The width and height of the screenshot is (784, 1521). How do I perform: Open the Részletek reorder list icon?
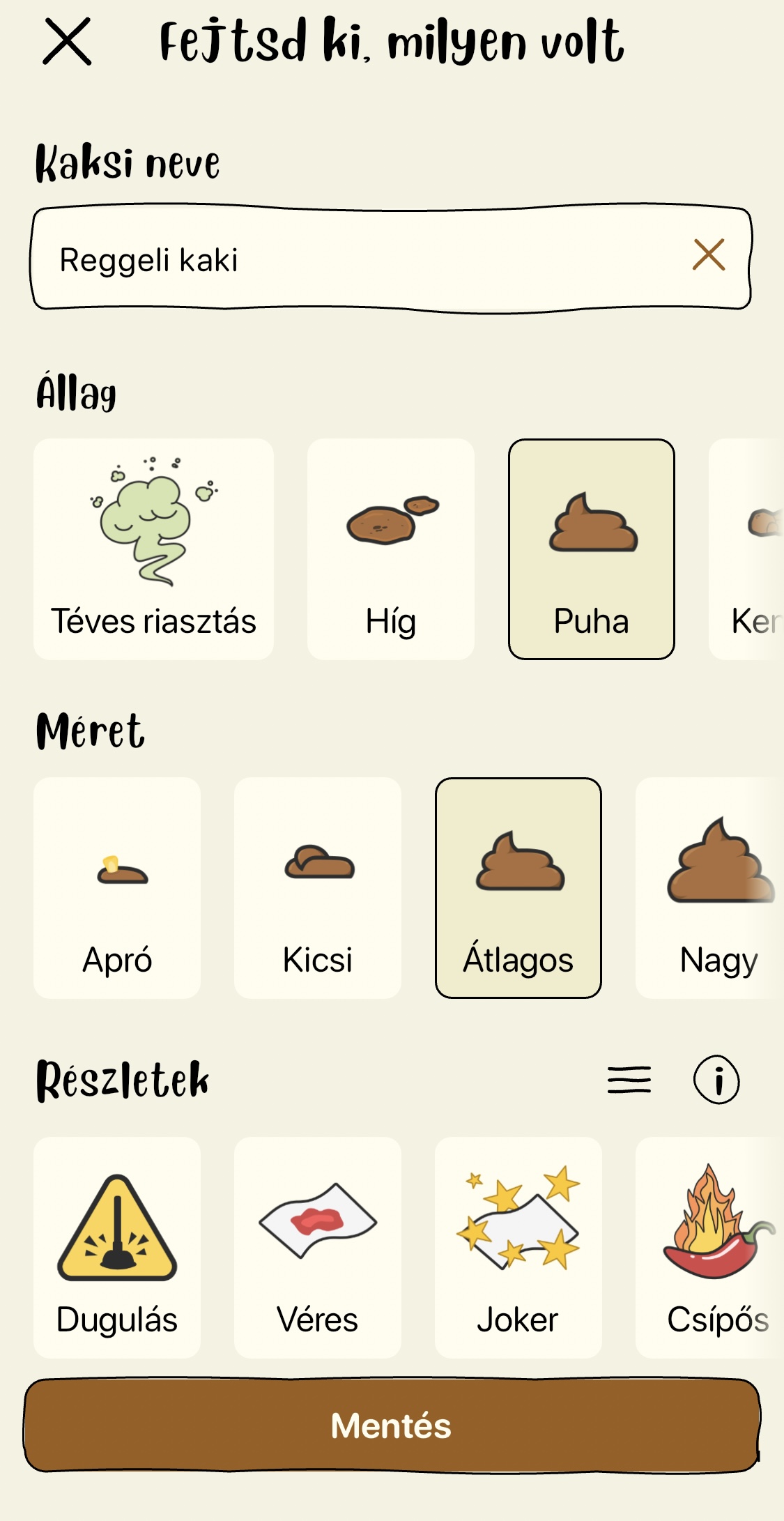[629, 1080]
